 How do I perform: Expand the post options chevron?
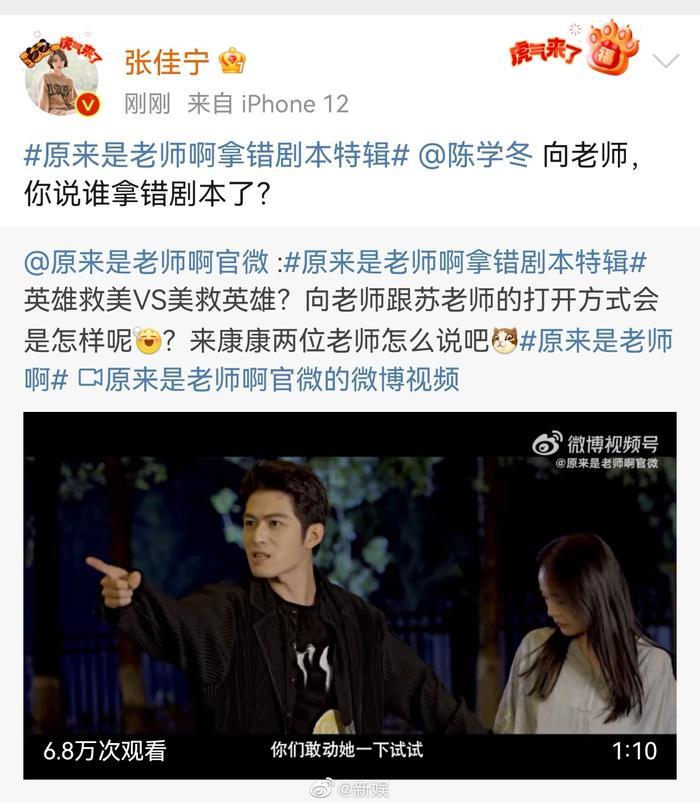[665, 62]
